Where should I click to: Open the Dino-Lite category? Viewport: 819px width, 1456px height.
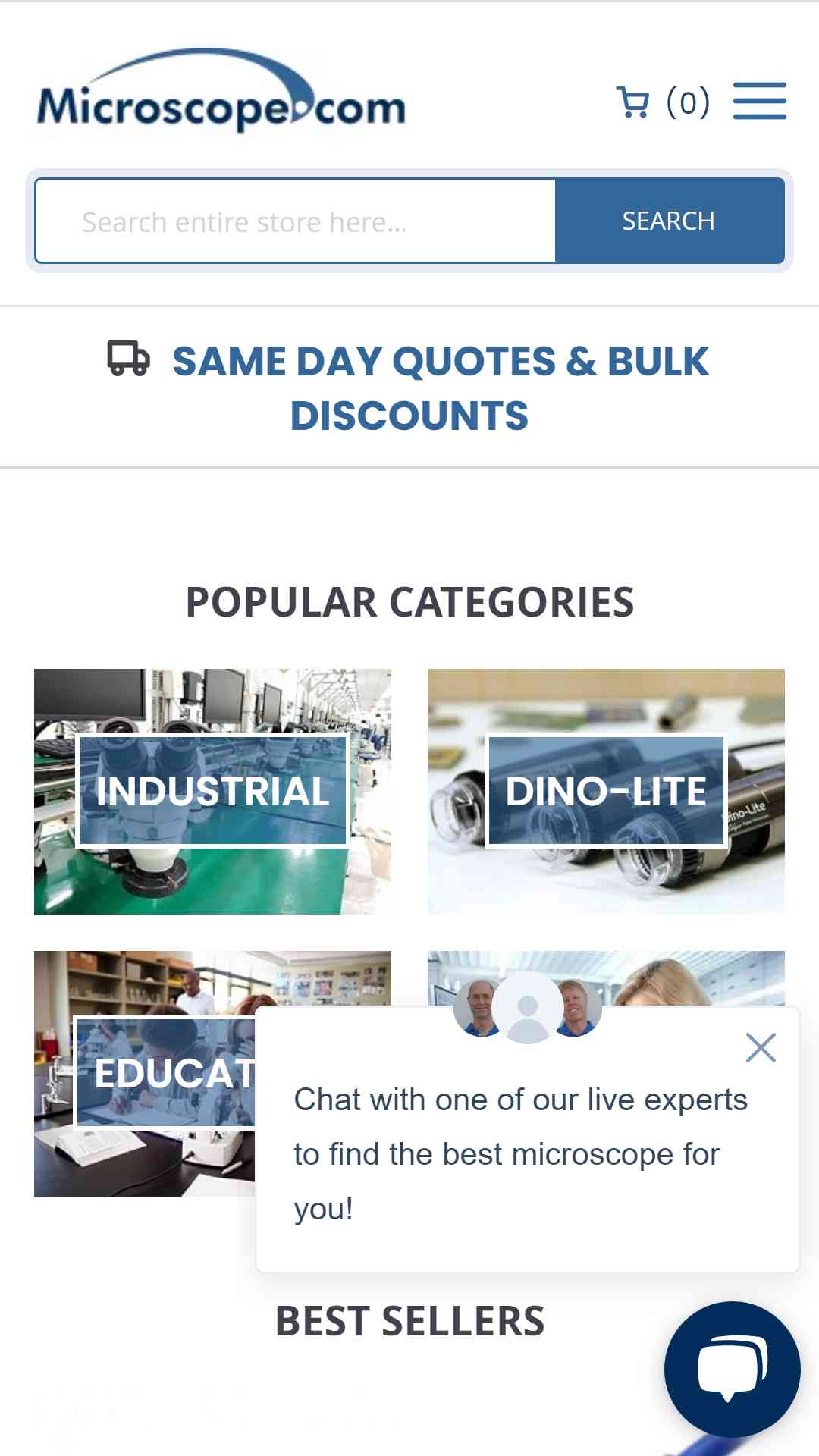point(606,791)
